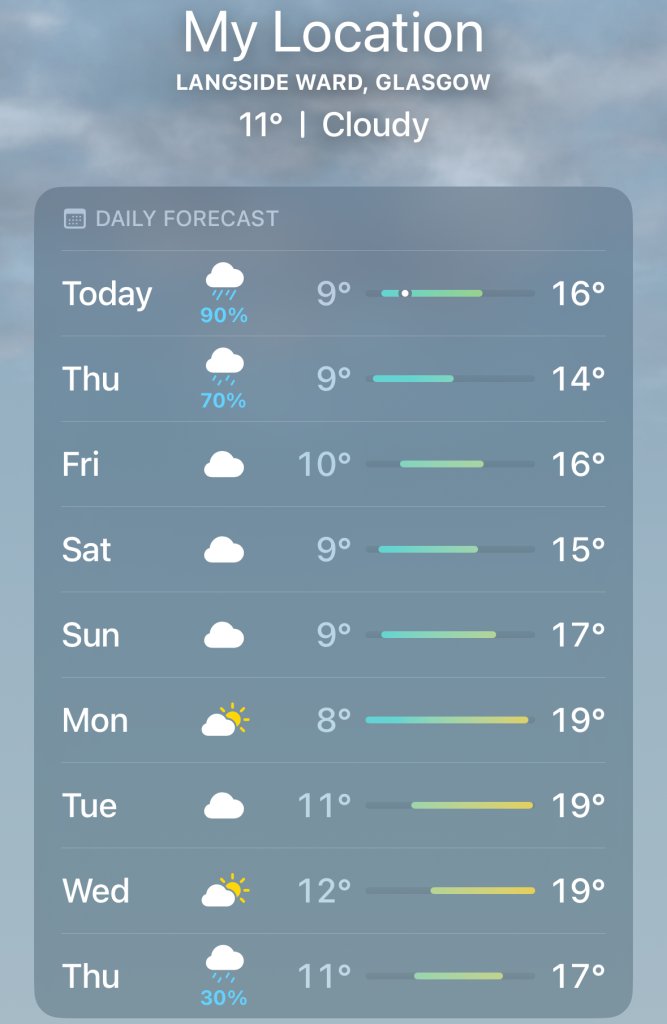Viewport: 667px width, 1024px height.
Task: Select the Sat forecast row
Action: click(333, 549)
